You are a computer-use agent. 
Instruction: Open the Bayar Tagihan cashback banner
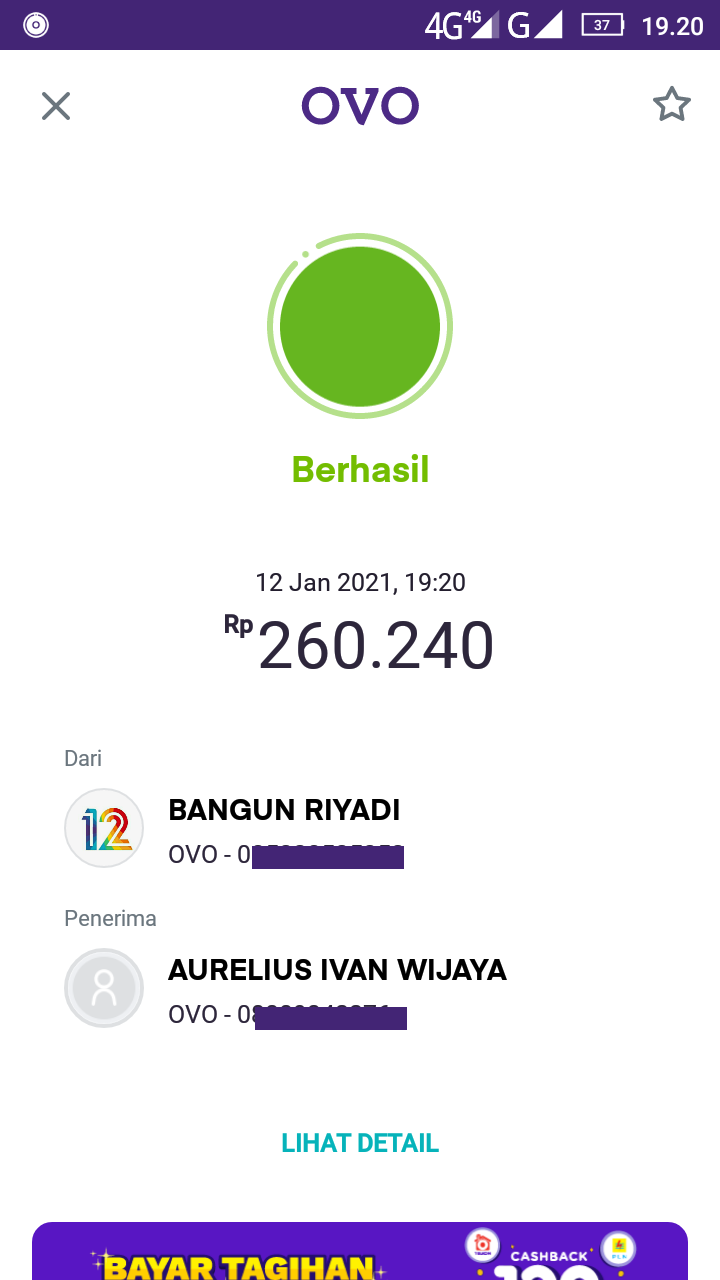(x=360, y=1252)
